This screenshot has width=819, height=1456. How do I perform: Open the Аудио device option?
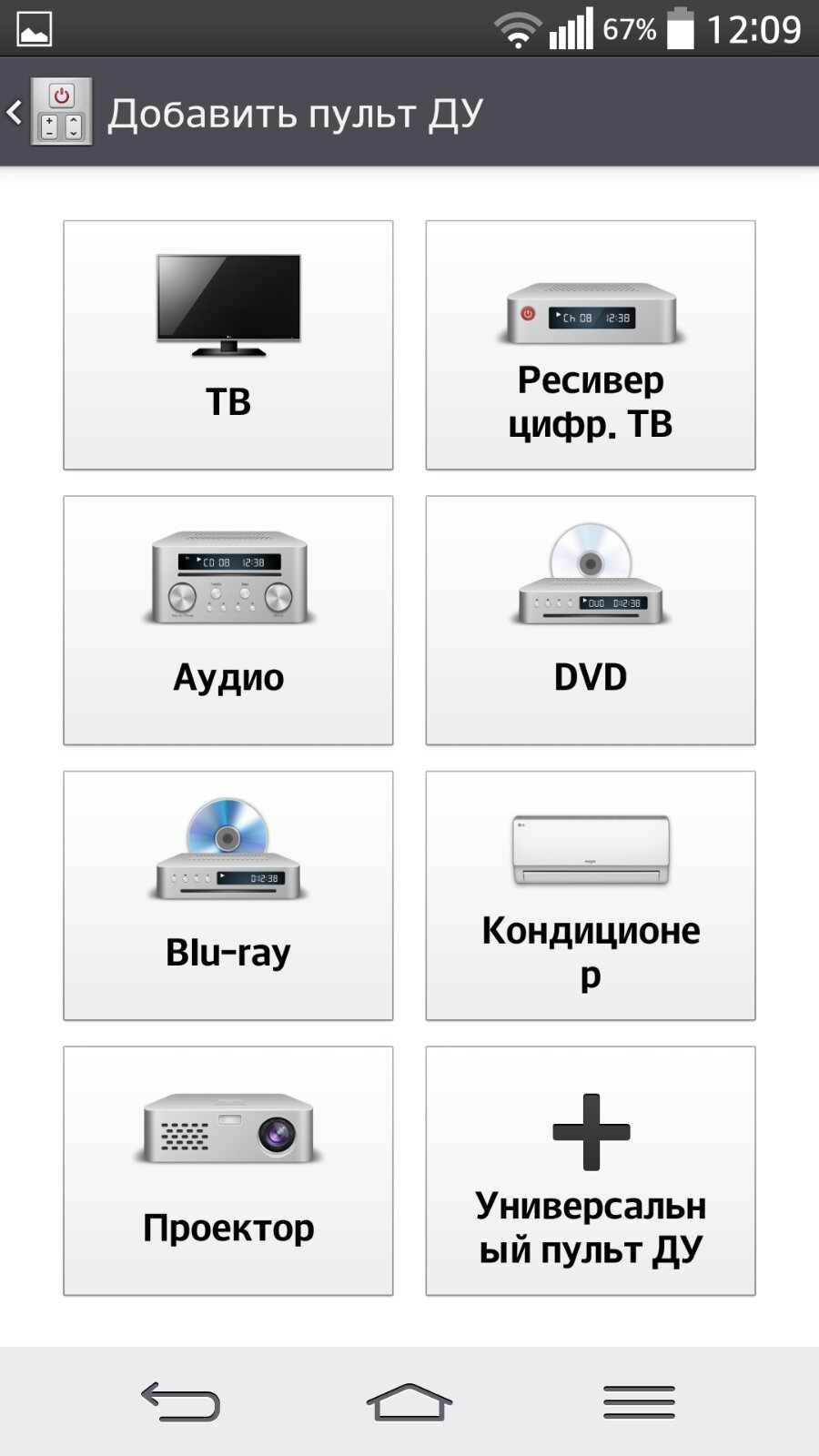[228, 621]
